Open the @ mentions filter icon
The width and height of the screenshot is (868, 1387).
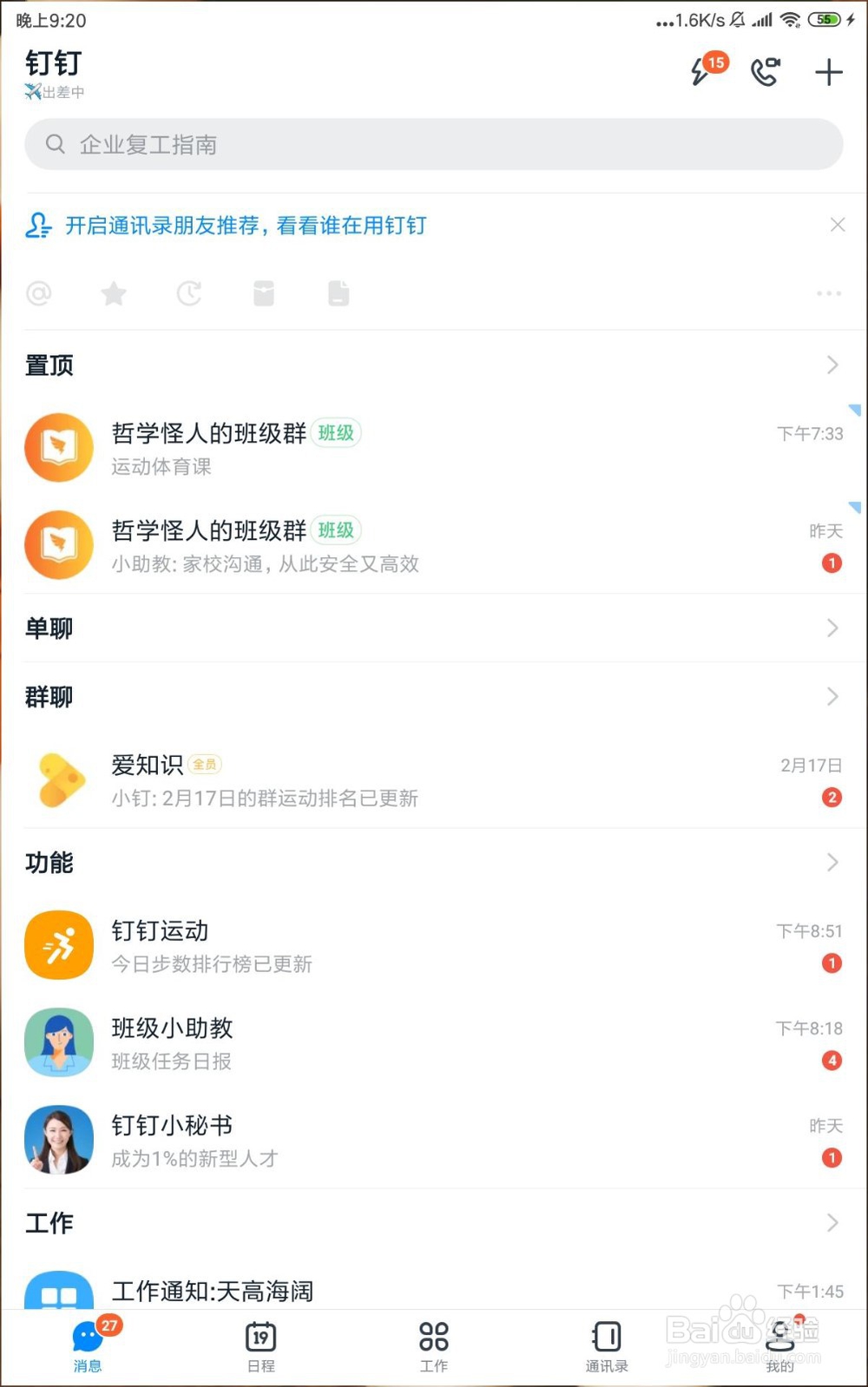tap(37, 293)
